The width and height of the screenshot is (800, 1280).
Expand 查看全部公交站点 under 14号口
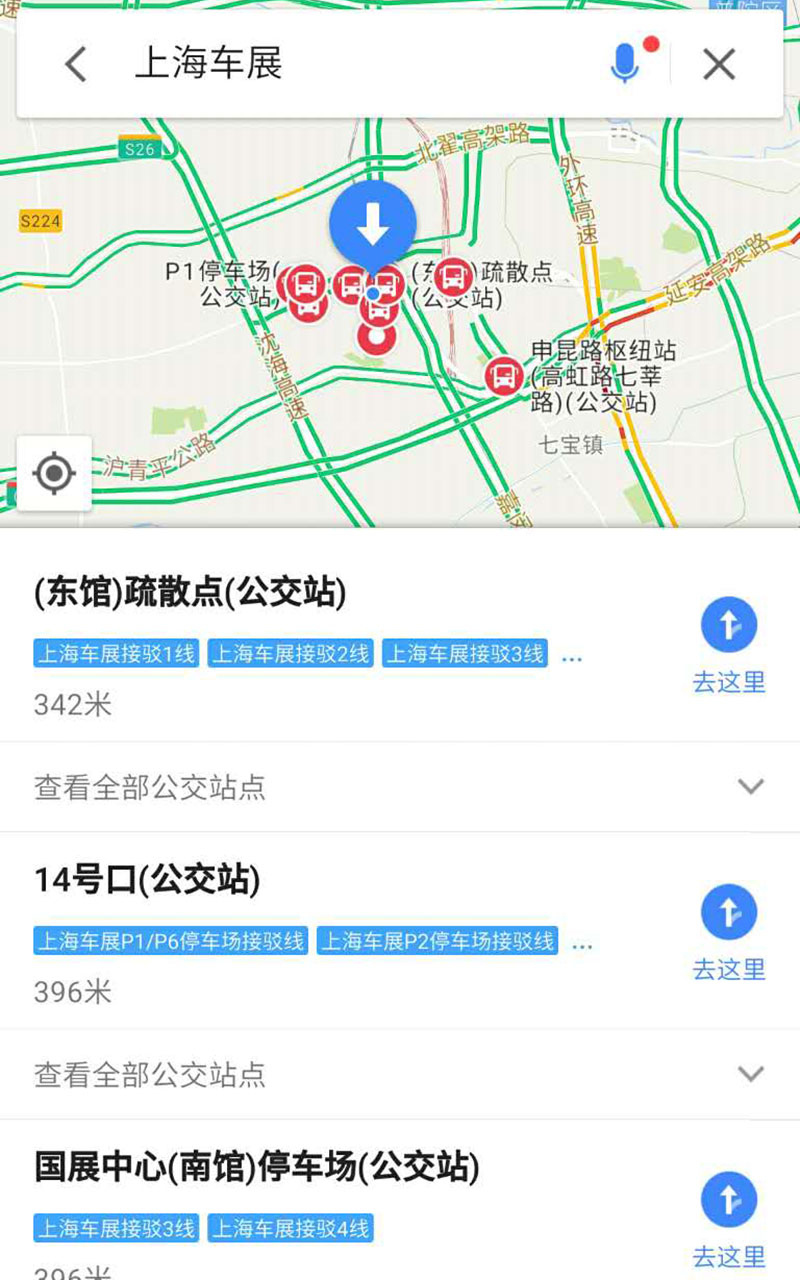tap(400, 1074)
